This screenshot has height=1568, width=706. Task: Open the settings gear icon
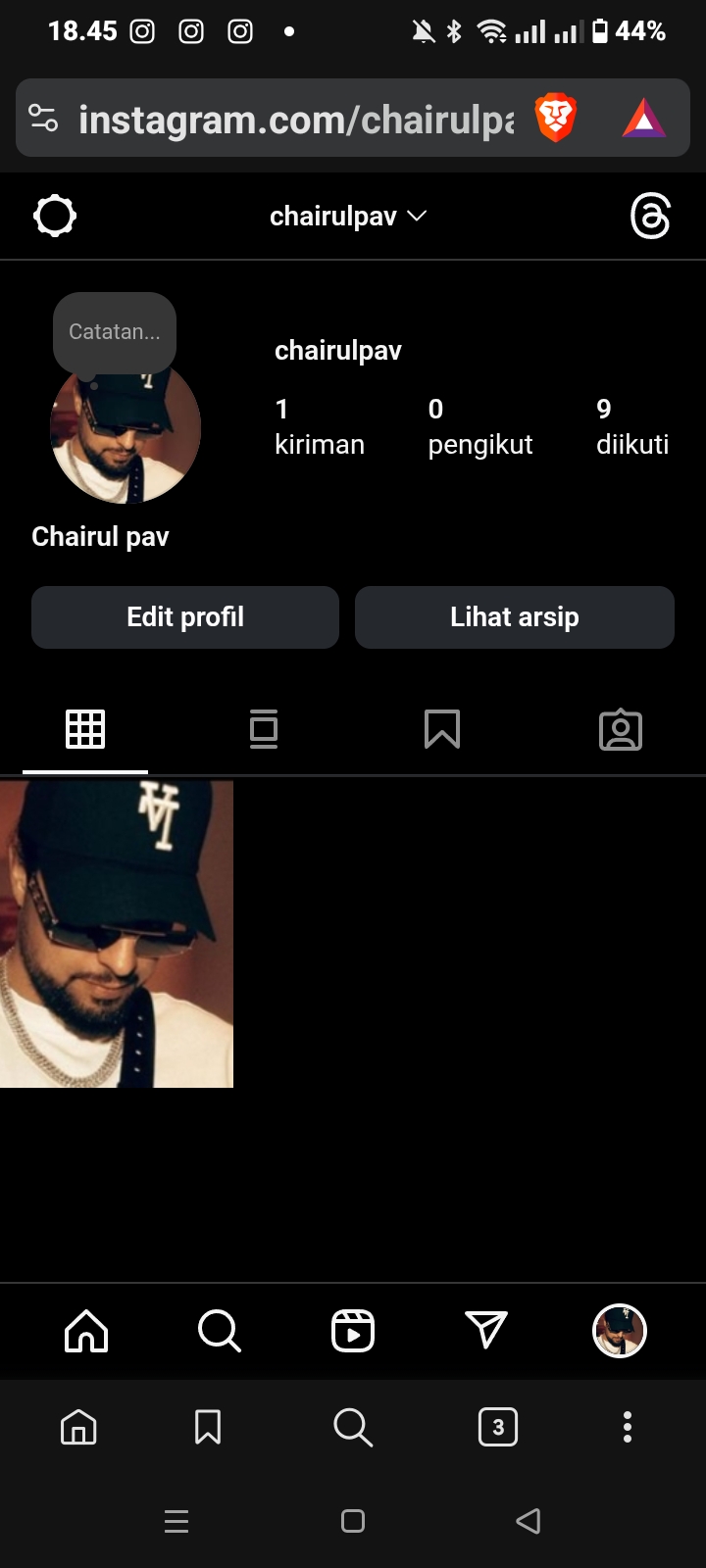(55, 216)
